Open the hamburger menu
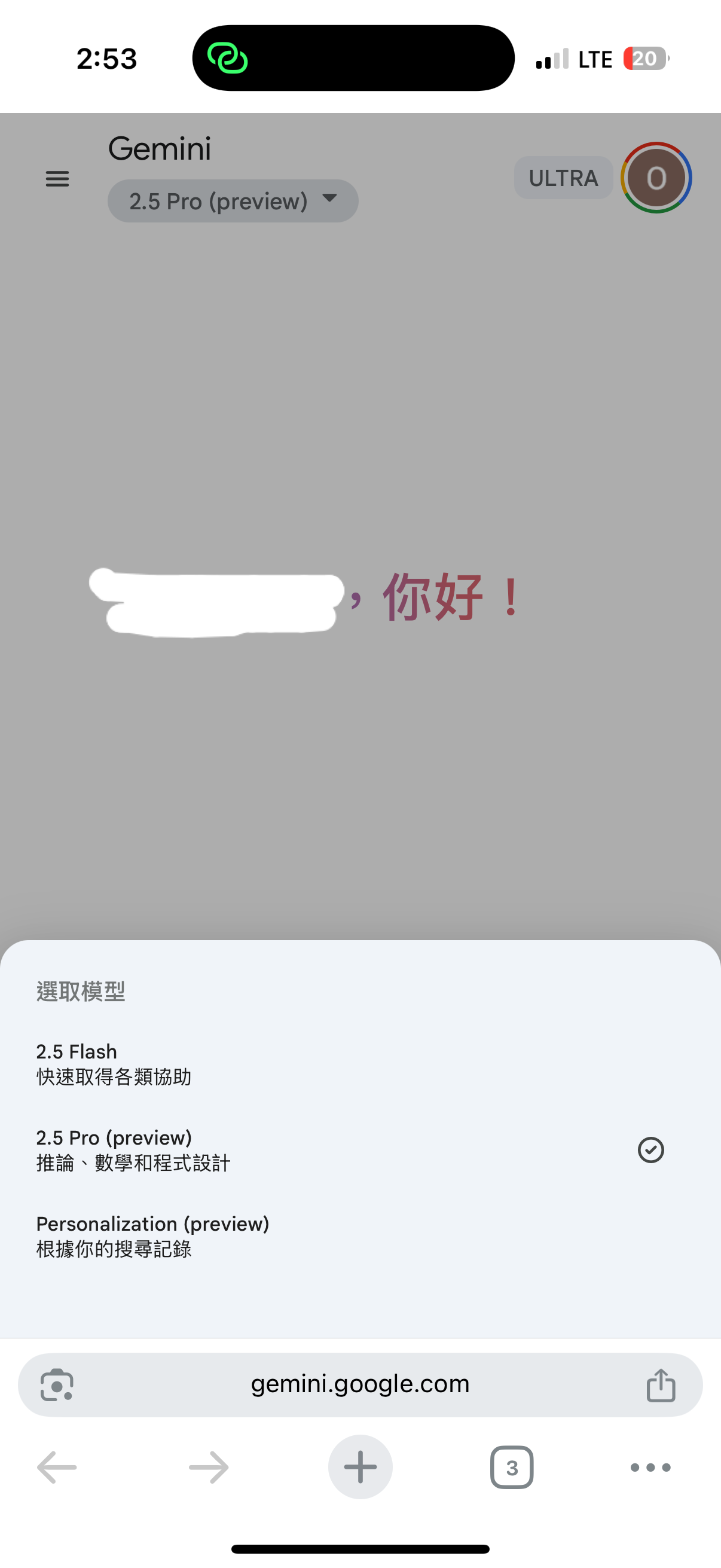Viewport: 721px width, 1568px height. [57, 179]
